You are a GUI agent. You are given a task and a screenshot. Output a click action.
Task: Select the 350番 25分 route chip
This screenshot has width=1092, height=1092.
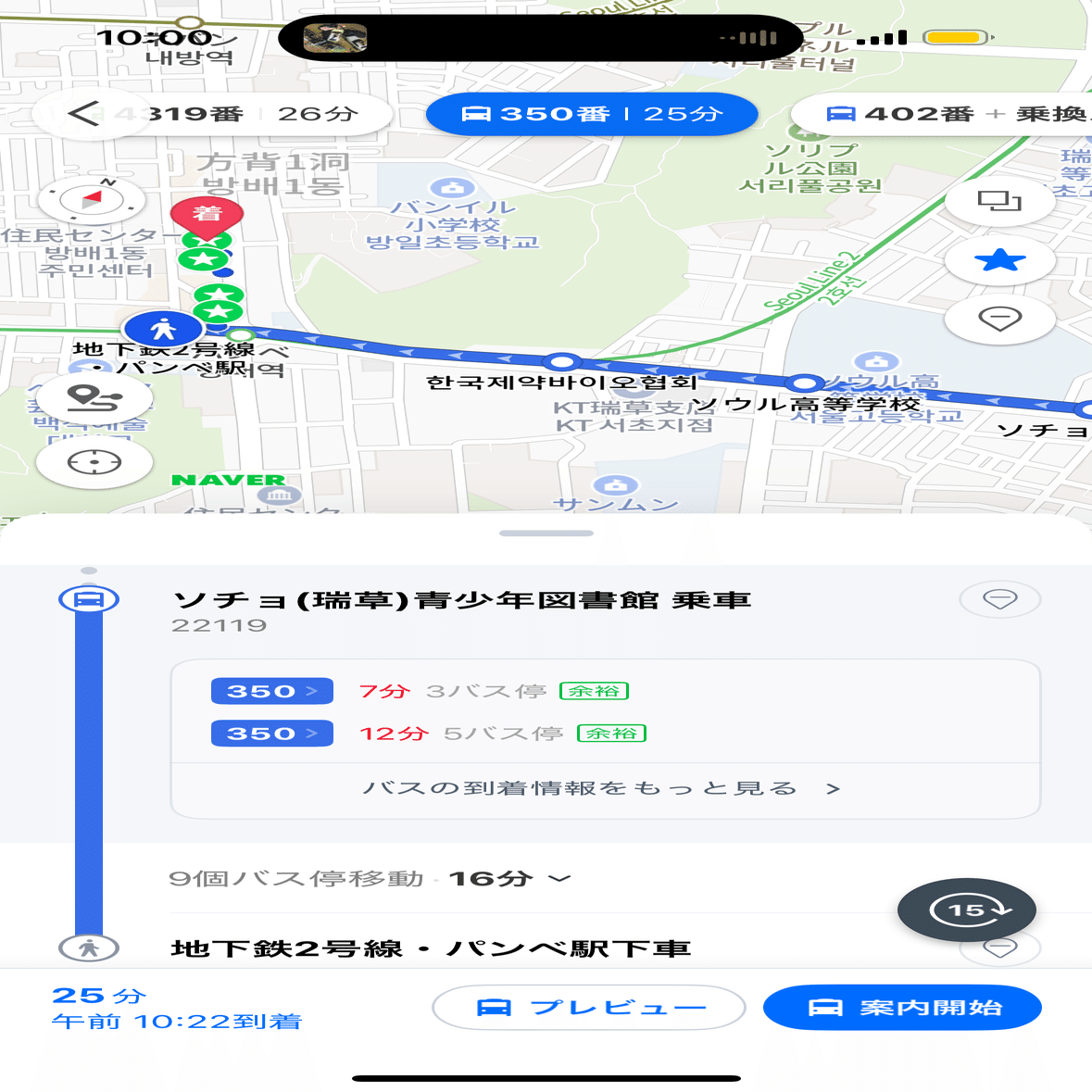coord(592,114)
